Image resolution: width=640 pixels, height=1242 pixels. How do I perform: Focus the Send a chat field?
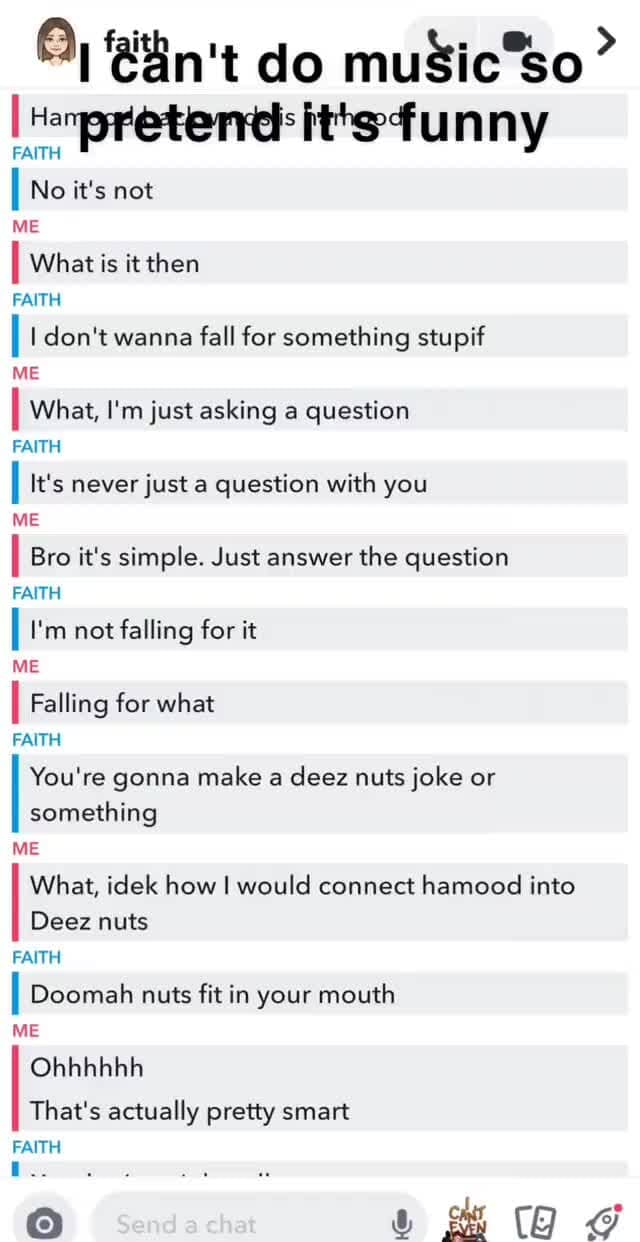pos(240,1223)
